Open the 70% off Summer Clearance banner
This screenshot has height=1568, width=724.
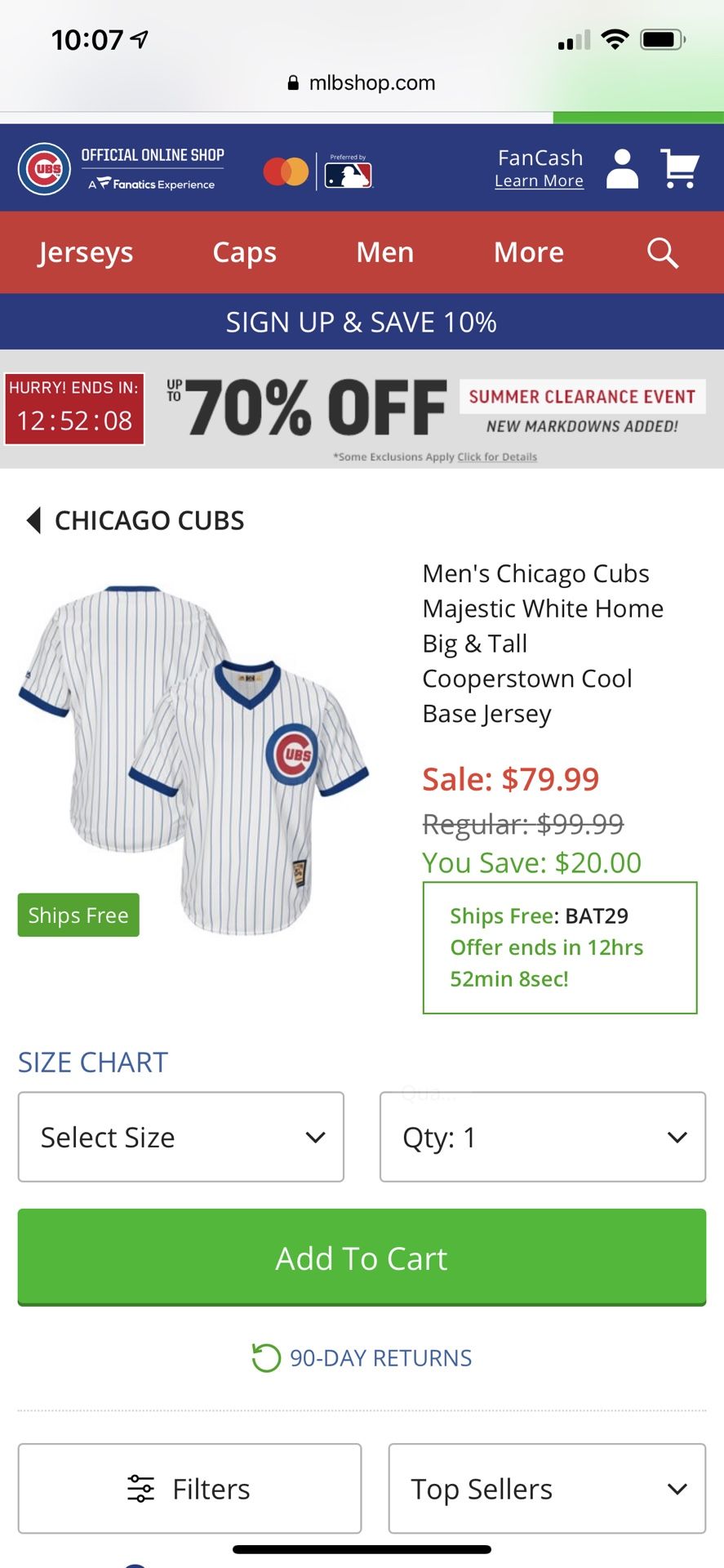point(362,409)
